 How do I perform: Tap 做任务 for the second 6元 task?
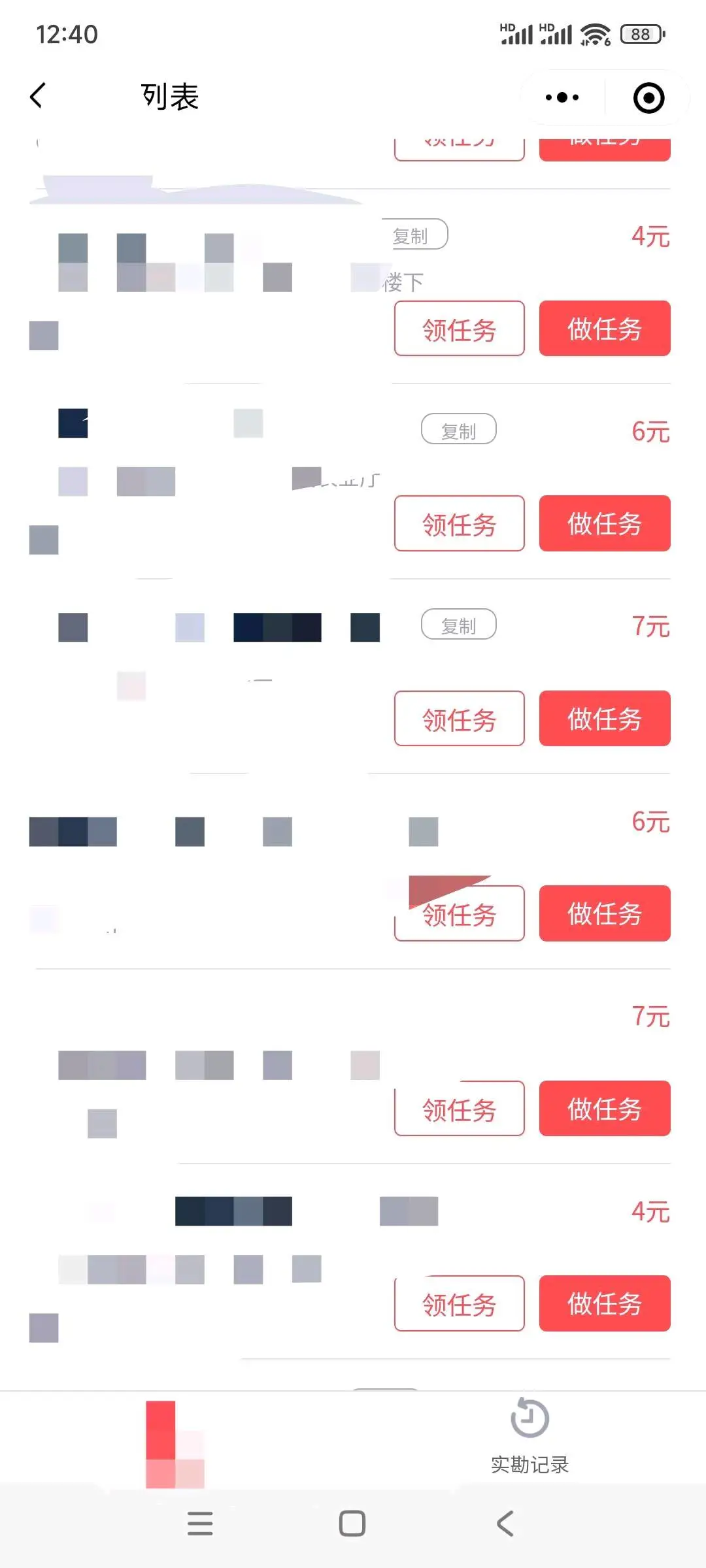point(604,913)
